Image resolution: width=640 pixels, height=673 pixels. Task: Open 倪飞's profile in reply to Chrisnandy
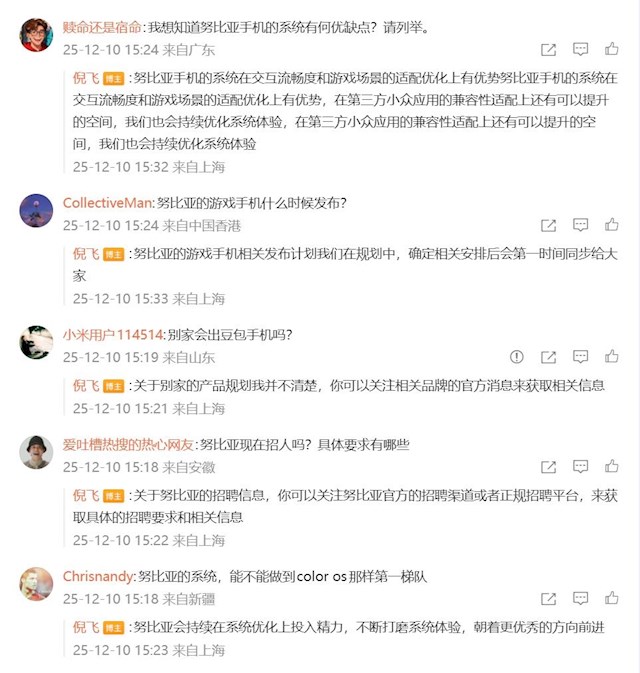tap(86, 627)
